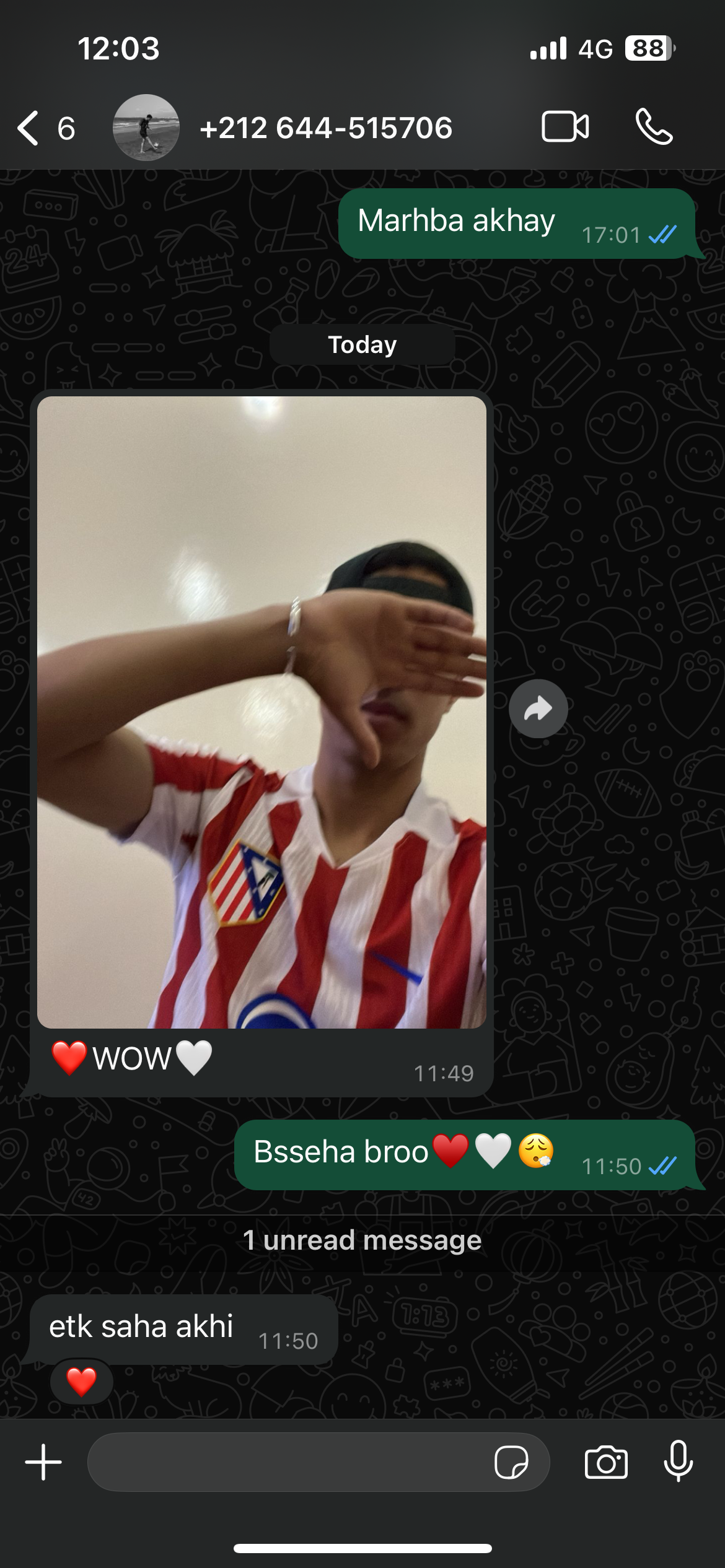This screenshot has height=1568, width=725.
Task: Open the contact's profile picture
Action: (146, 128)
